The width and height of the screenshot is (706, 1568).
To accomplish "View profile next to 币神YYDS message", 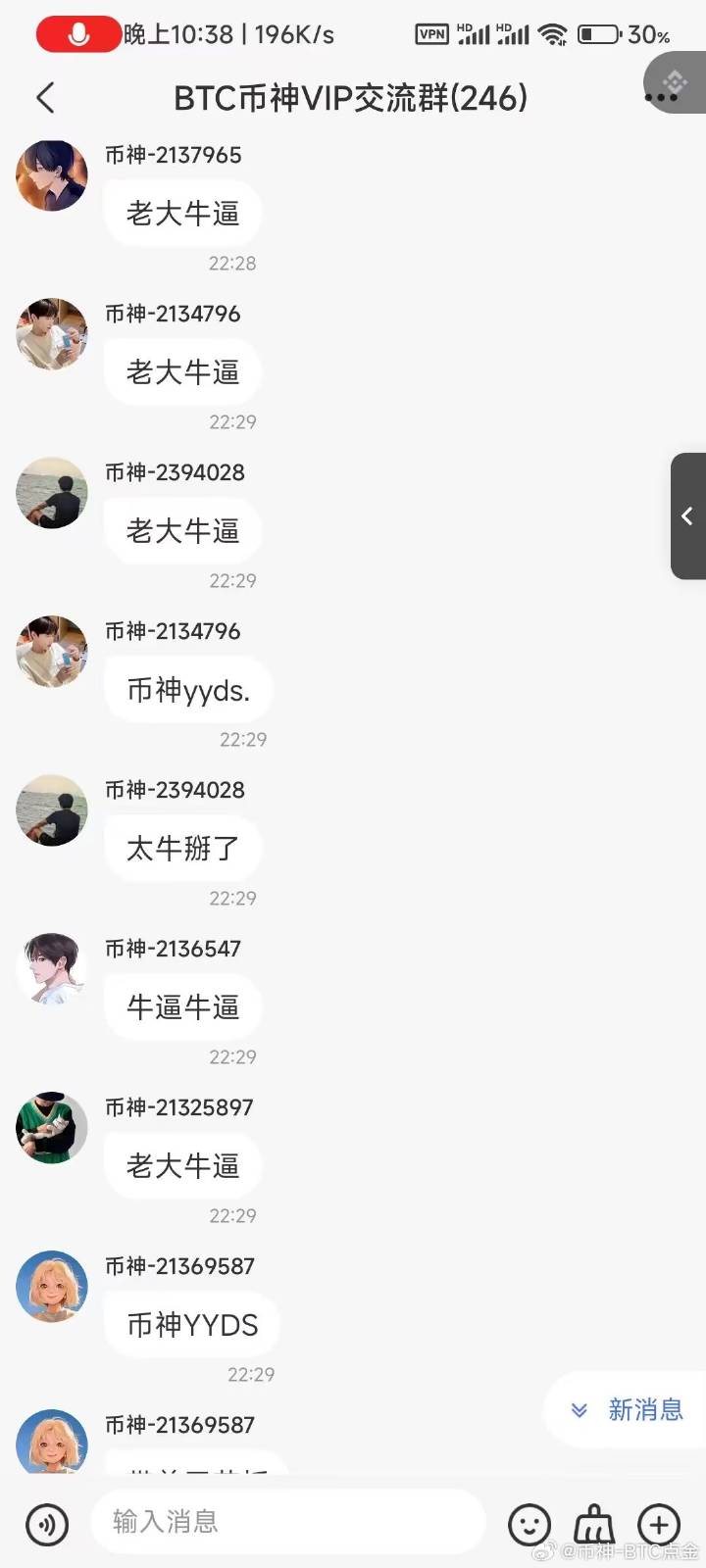I will click(52, 1287).
